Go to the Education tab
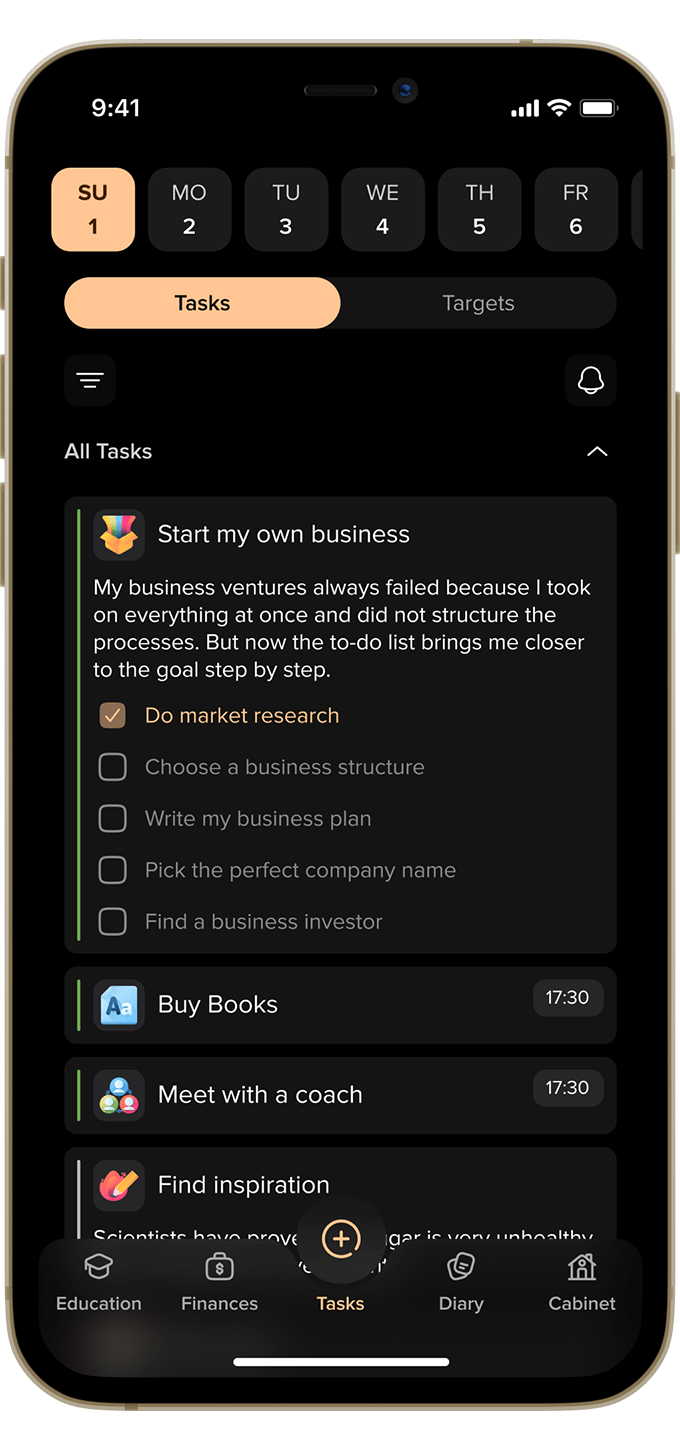 pyautogui.click(x=98, y=1283)
